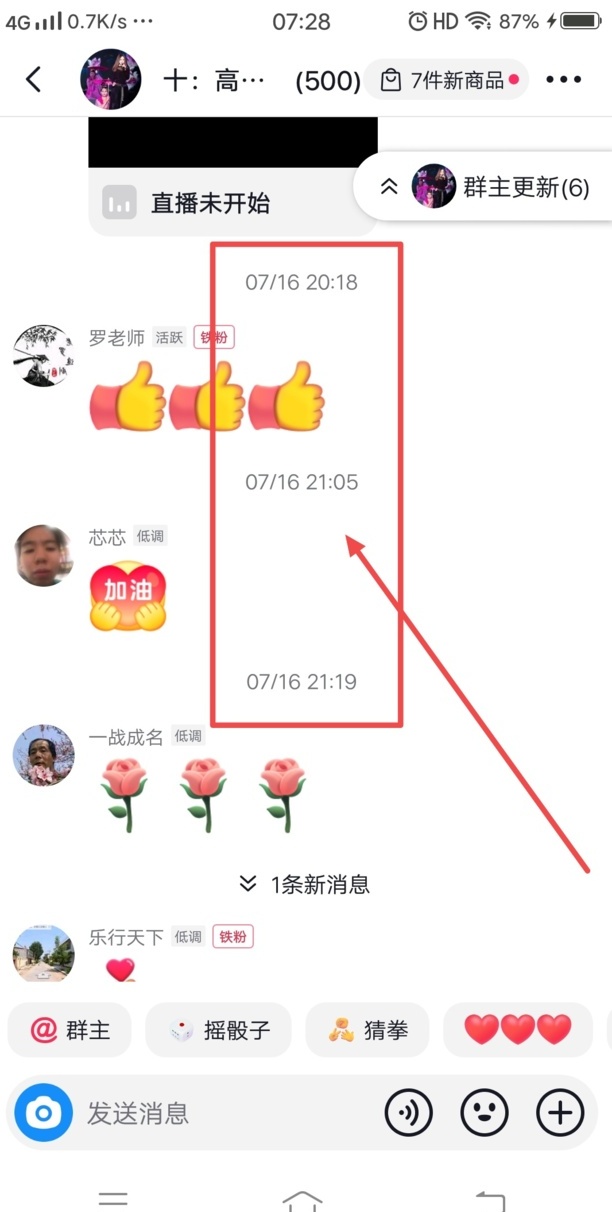Open the plus attachments menu
This screenshot has height=1212, width=612.
click(560, 1113)
